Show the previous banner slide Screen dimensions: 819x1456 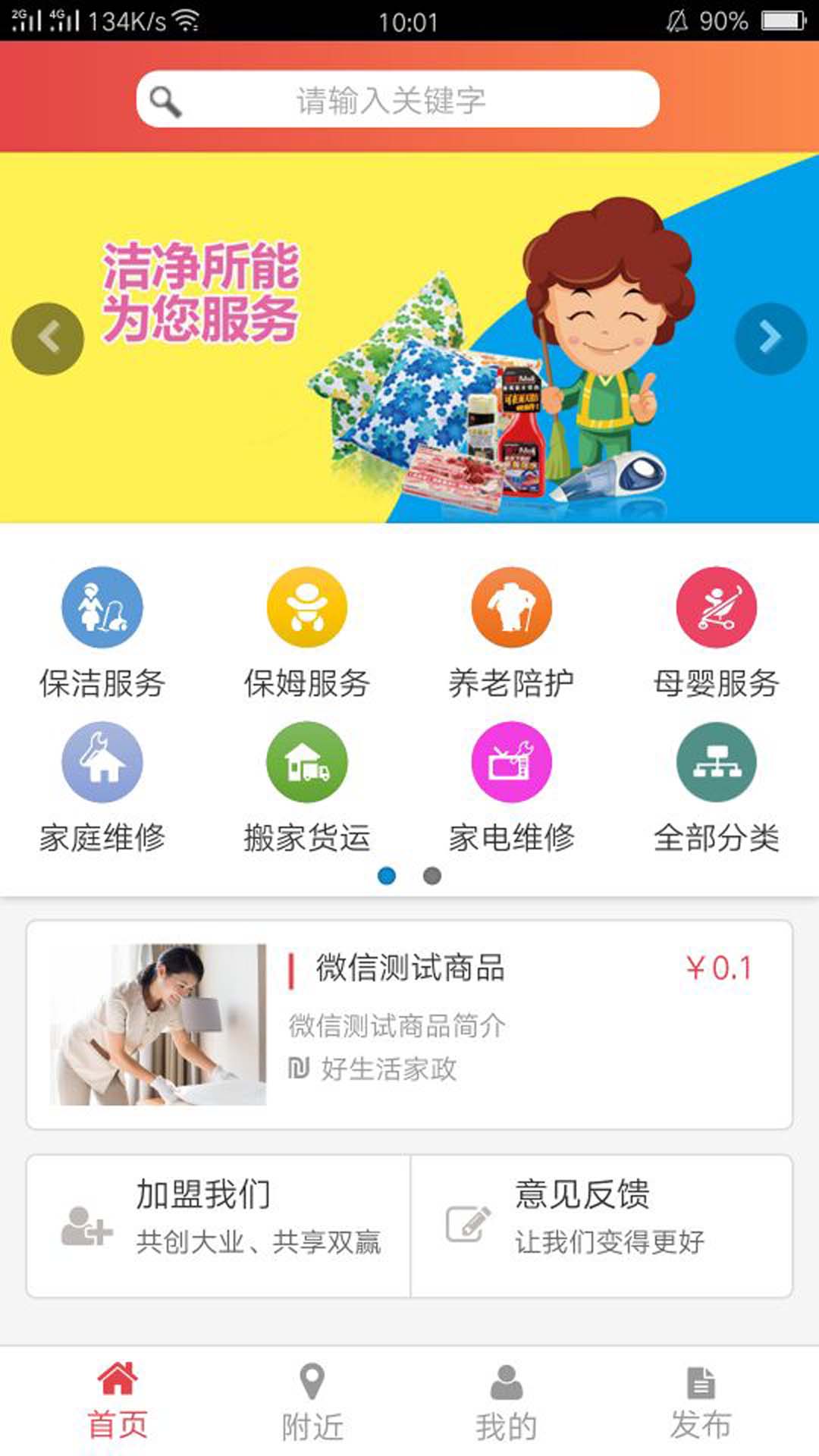48,339
